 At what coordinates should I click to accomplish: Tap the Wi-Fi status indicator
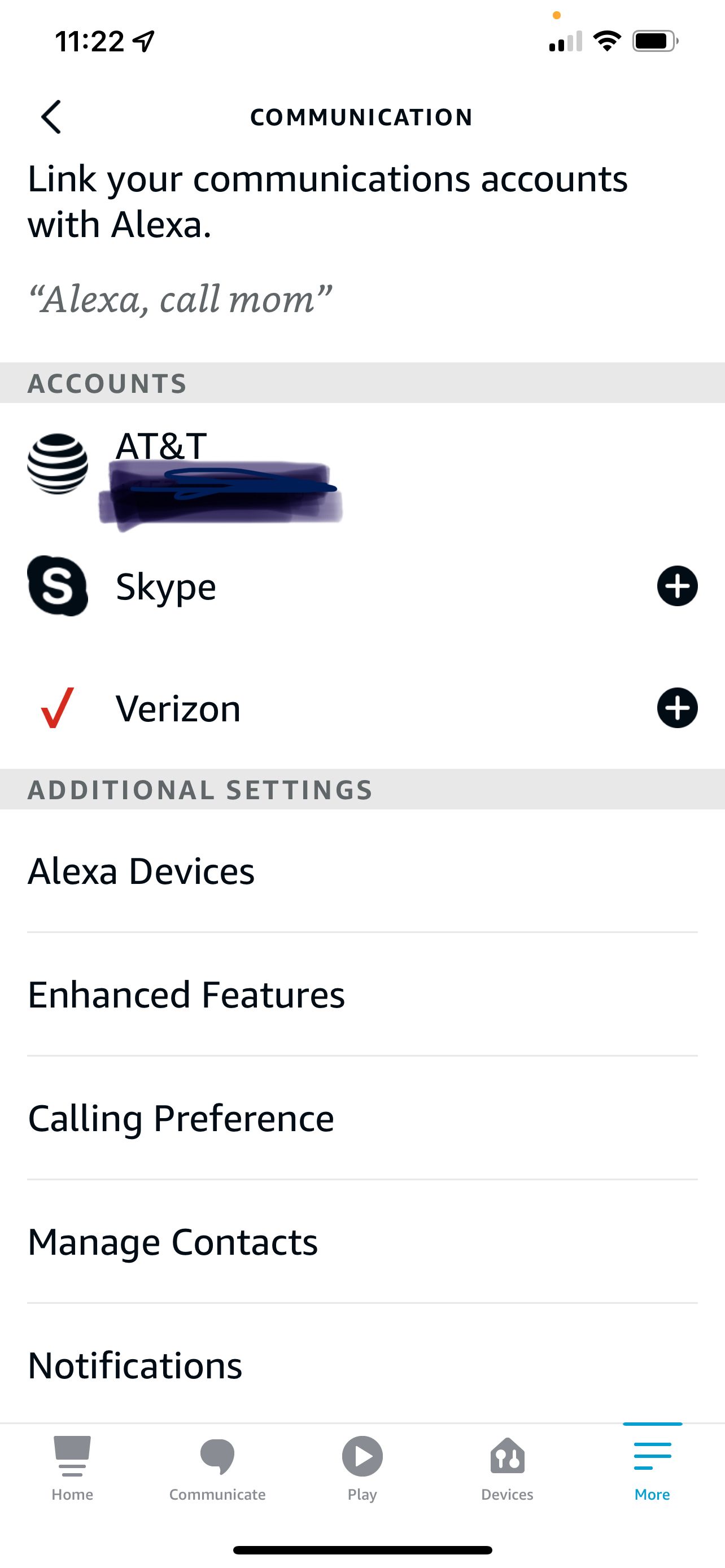click(x=606, y=41)
